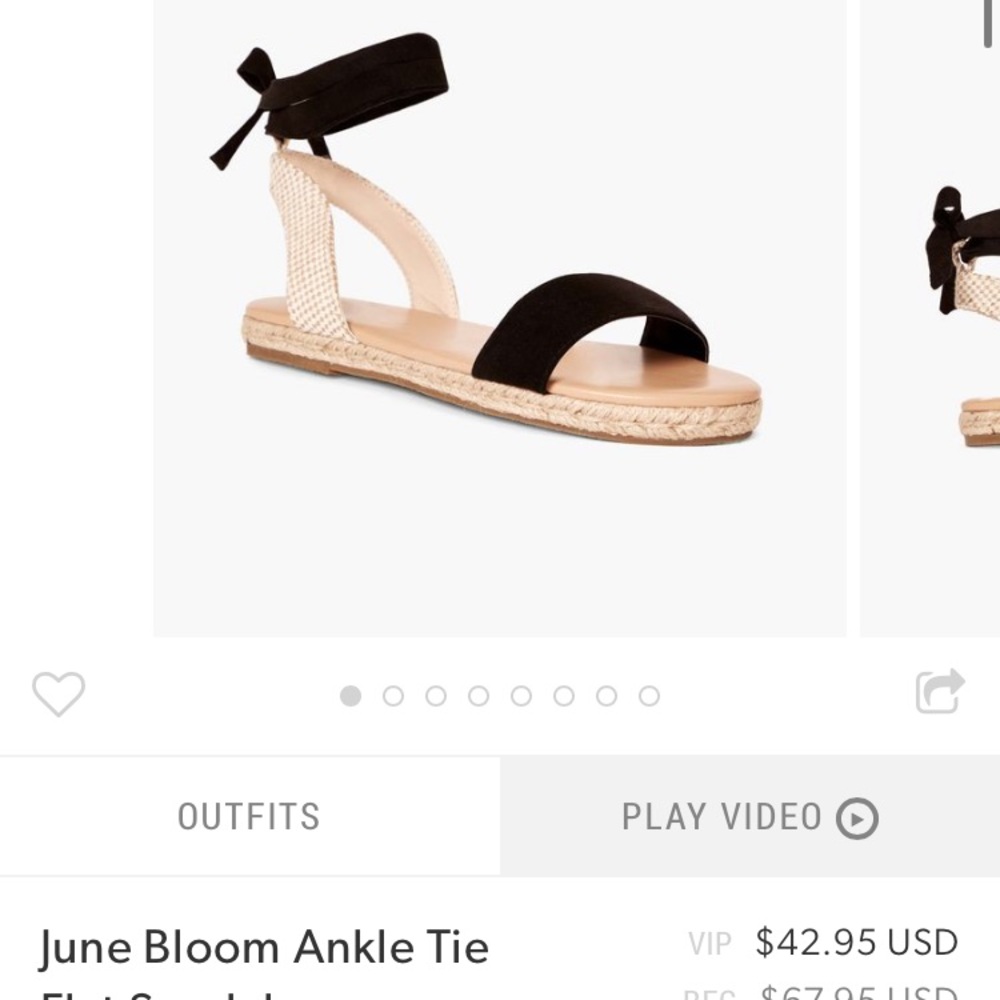Screen dimensions: 1000x1000
Task: Share this June Bloom sandal
Action: point(940,691)
